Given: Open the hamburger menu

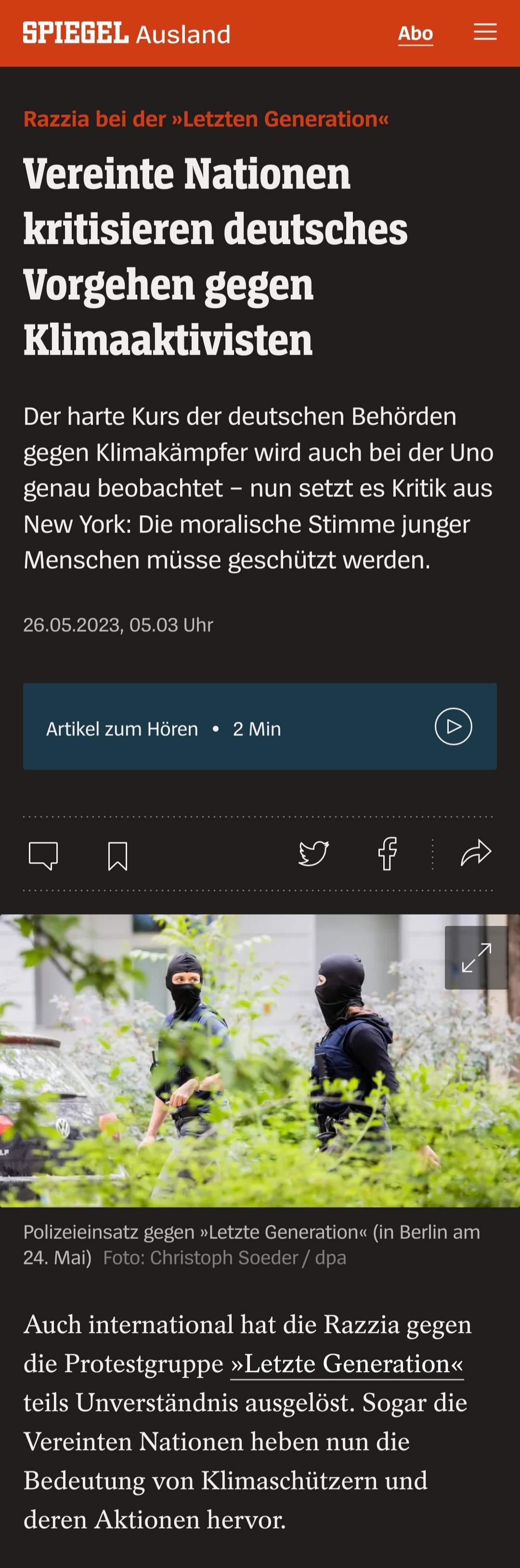Looking at the screenshot, I should tap(485, 32).
